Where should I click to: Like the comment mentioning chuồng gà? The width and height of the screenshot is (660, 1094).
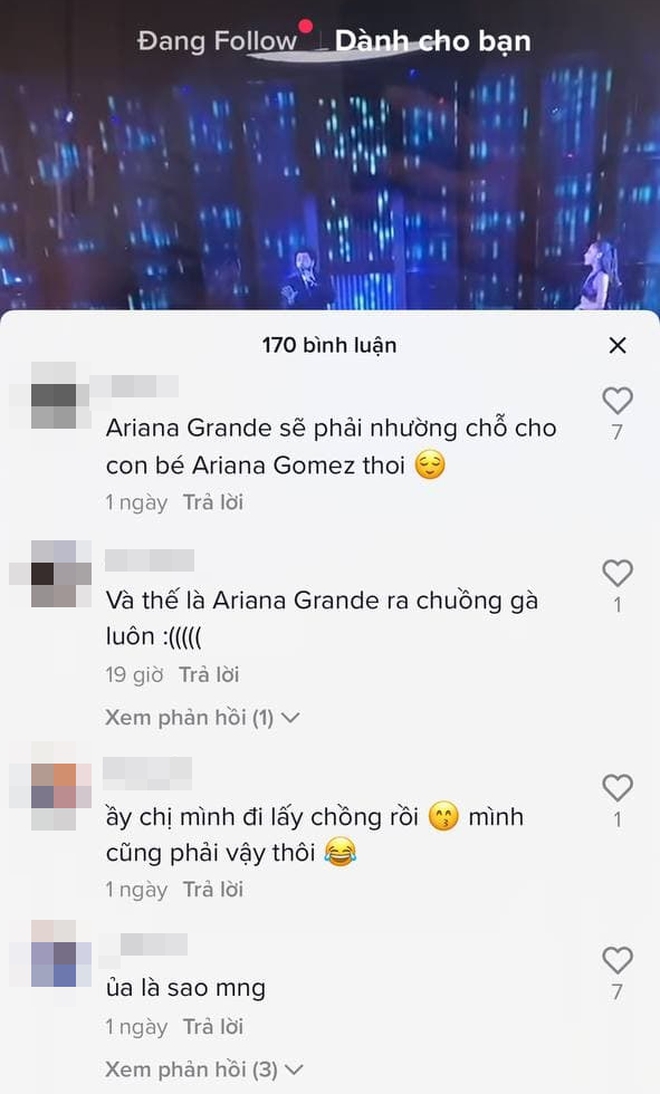(x=617, y=573)
